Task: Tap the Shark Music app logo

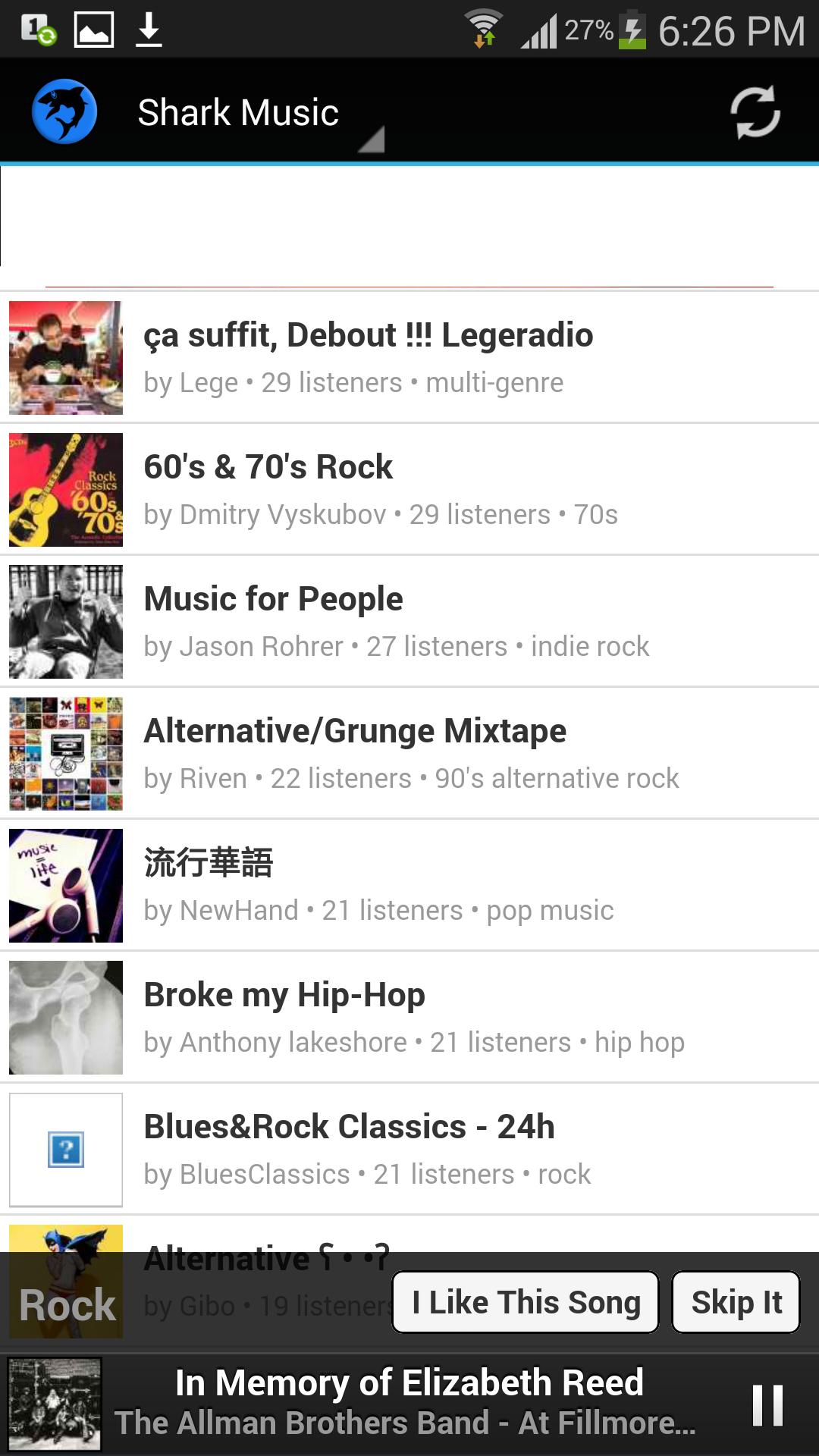Action: pos(65,110)
